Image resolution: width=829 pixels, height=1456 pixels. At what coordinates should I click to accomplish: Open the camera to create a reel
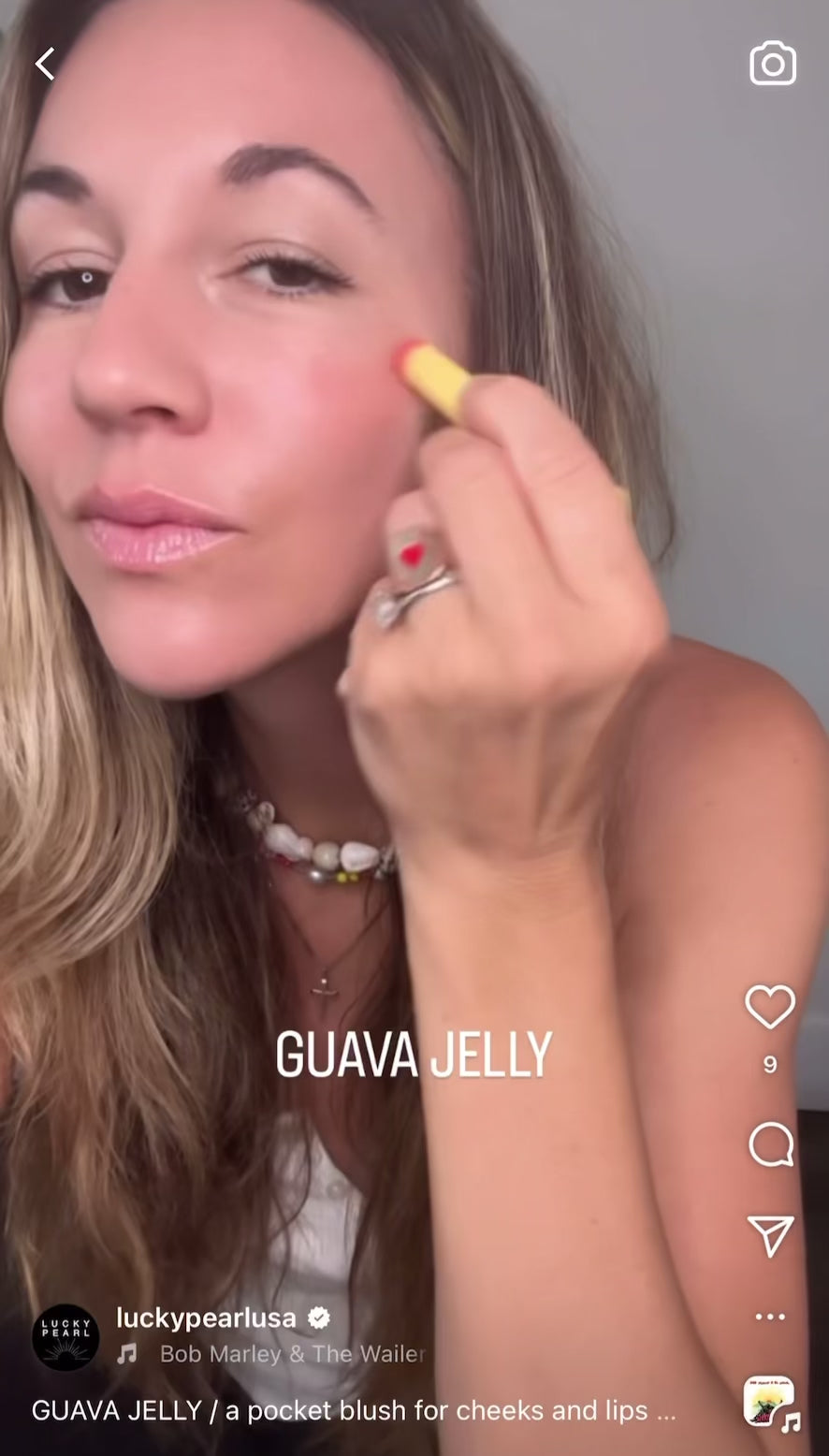pos(772,64)
